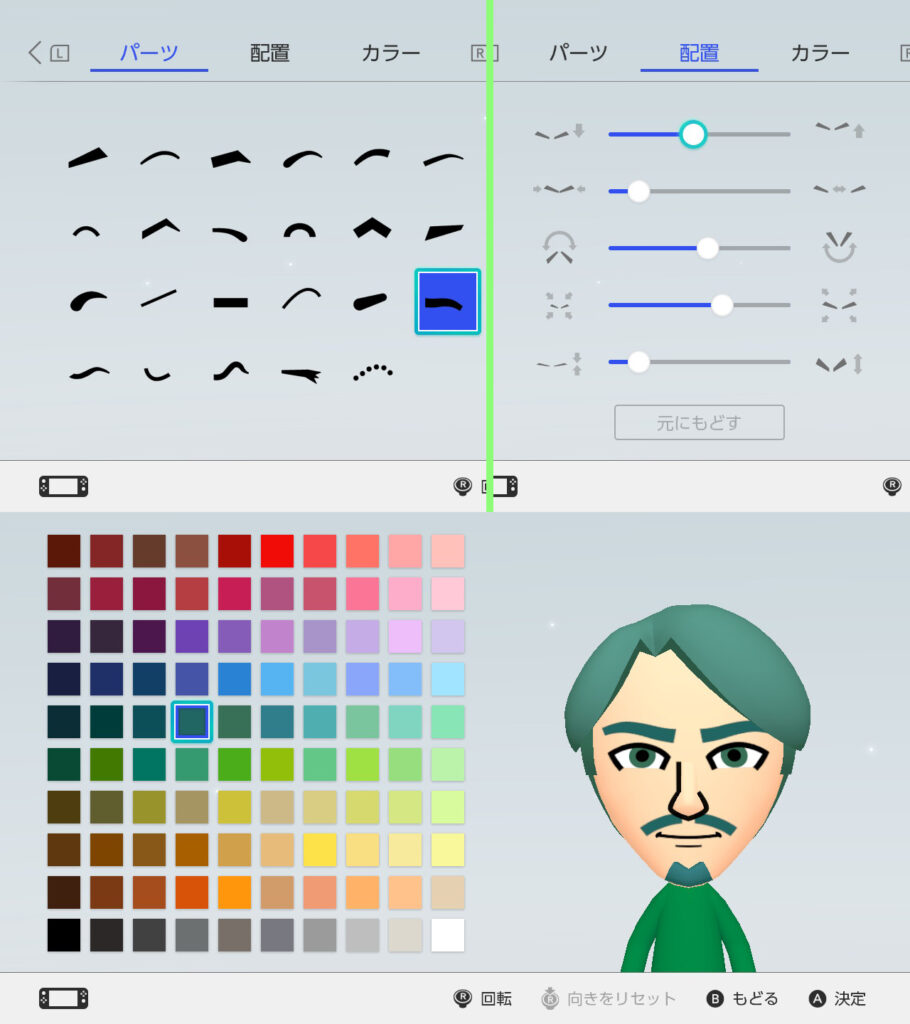Tap もどる to go back
910x1024 pixels.
coord(743,998)
